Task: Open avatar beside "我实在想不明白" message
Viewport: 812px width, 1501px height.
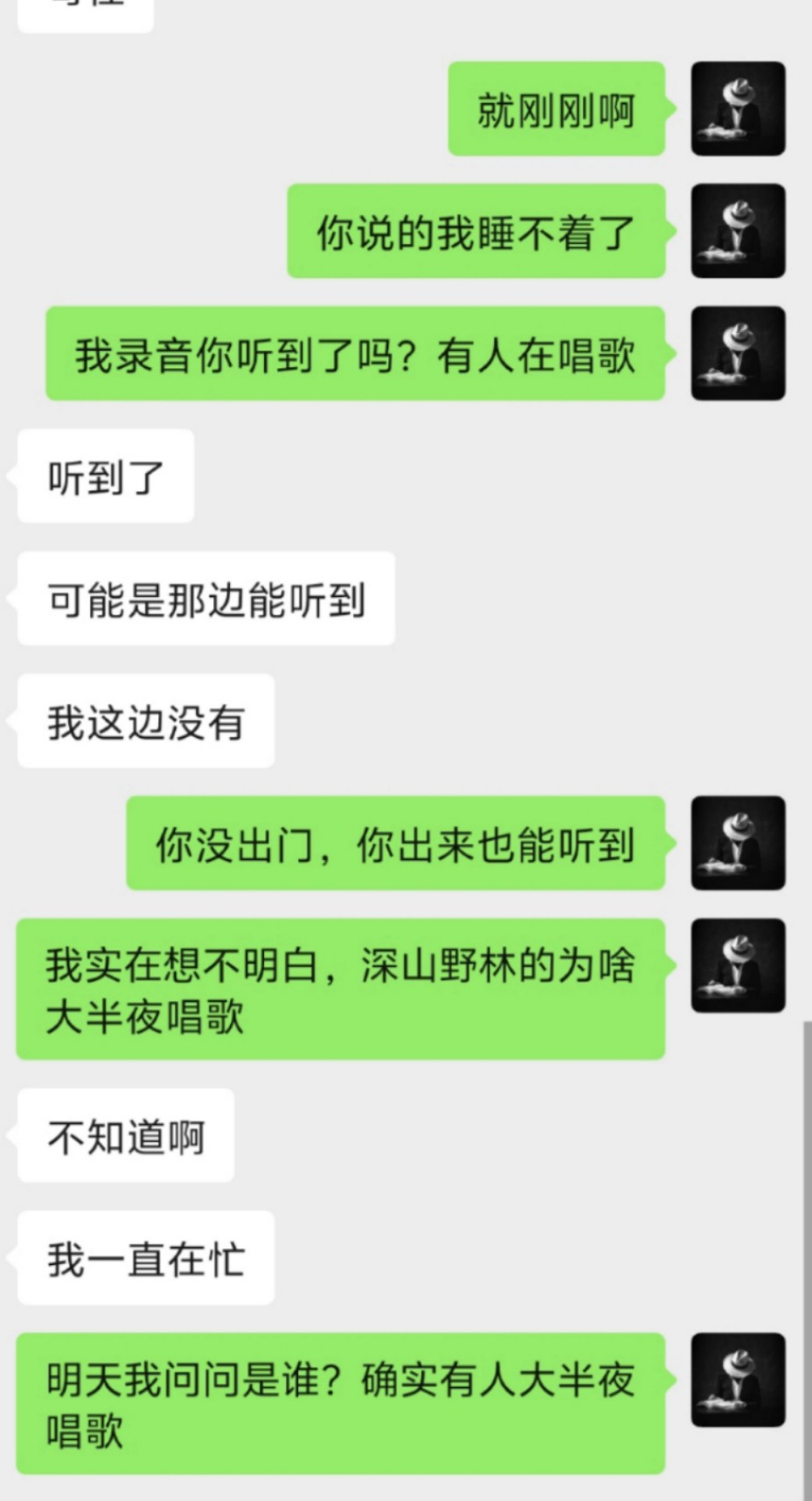Action: coord(738,965)
